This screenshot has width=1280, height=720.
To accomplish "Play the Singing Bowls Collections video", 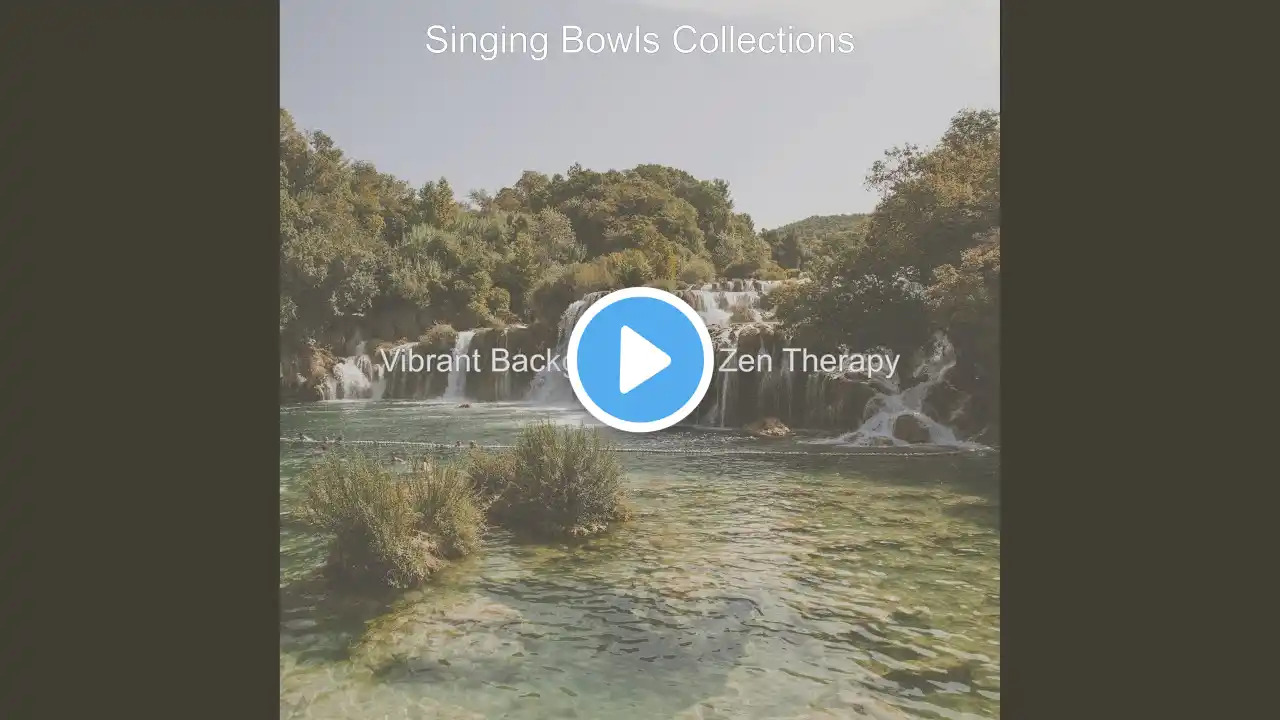I will (640, 360).
